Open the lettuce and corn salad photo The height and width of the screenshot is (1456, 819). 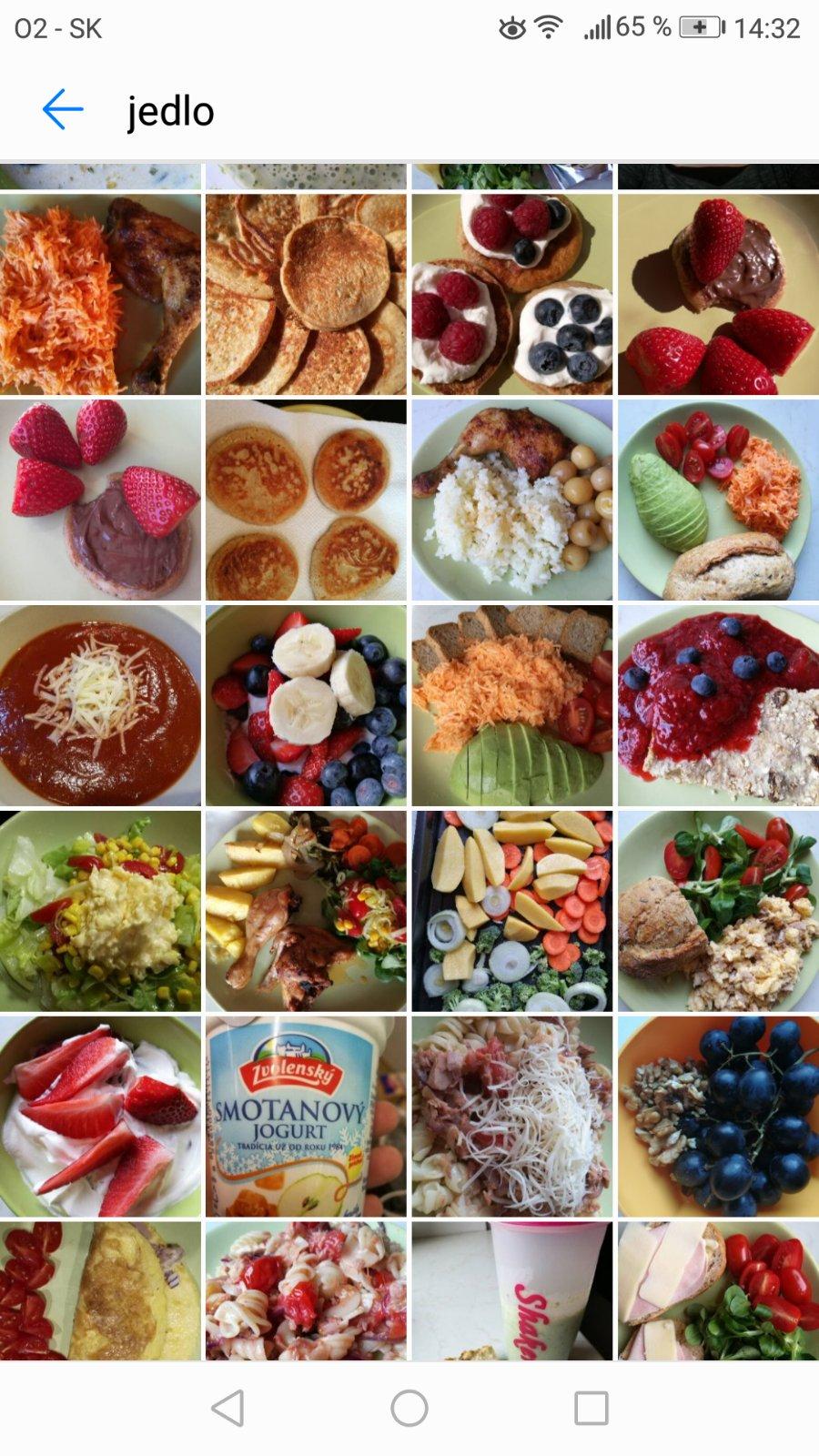click(100, 911)
